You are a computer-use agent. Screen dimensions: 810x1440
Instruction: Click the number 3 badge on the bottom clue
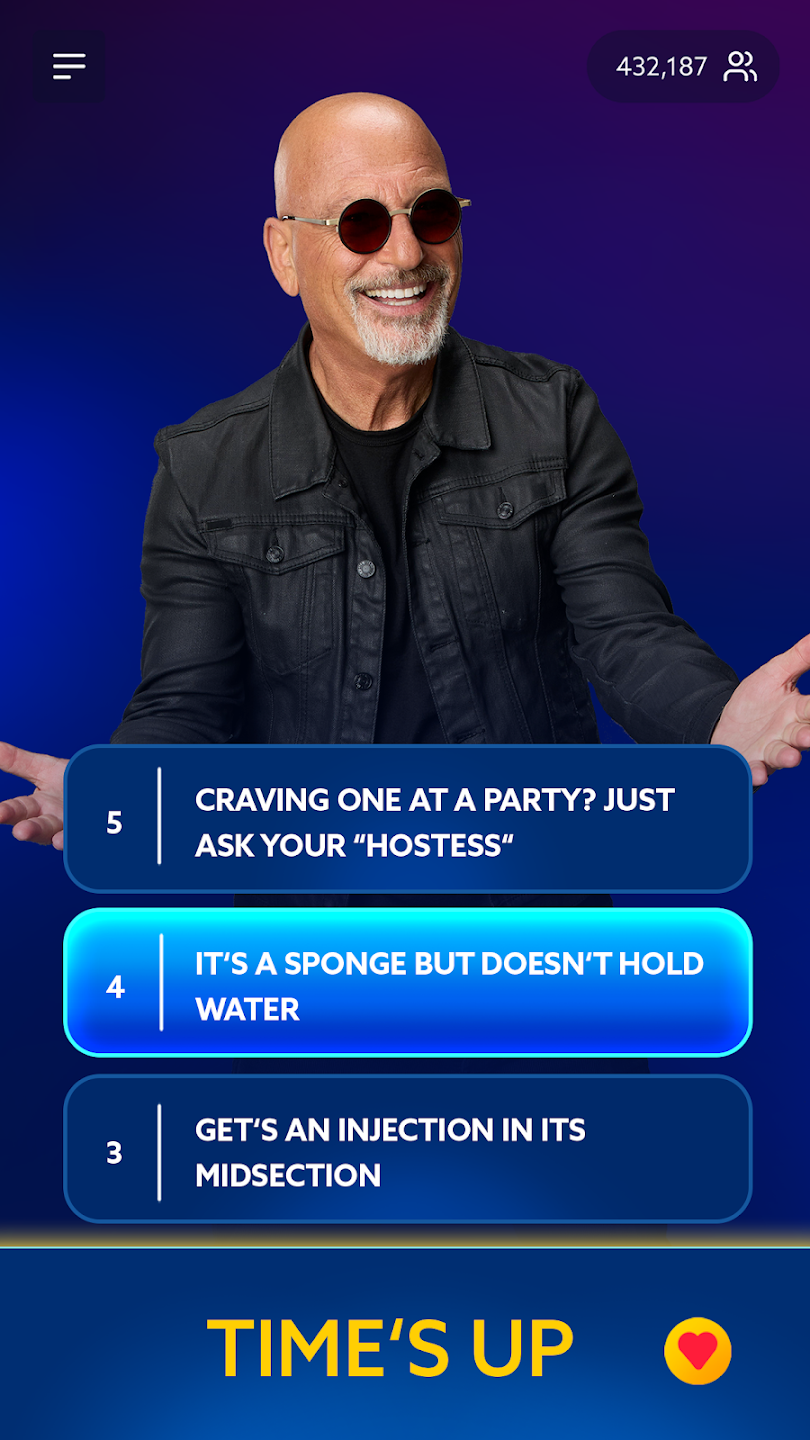pyautogui.click(x=113, y=1150)
